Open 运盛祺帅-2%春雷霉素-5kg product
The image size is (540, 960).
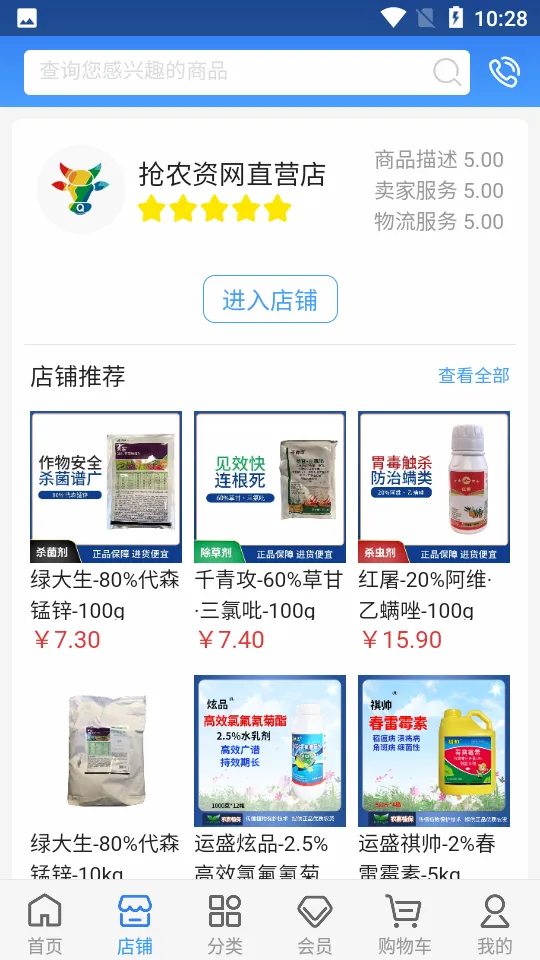click(434, 778)
